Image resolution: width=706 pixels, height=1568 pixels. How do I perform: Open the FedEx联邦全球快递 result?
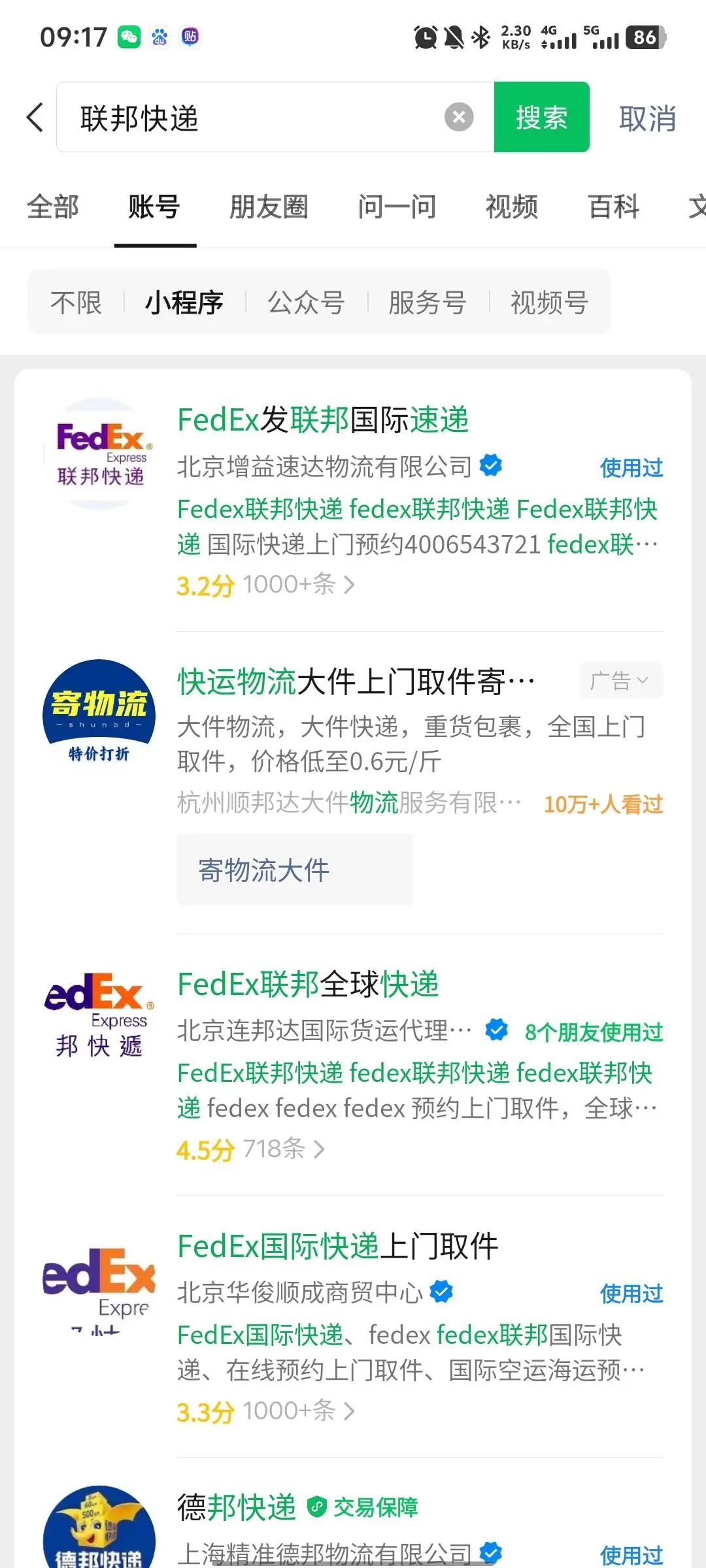point(308,984)
